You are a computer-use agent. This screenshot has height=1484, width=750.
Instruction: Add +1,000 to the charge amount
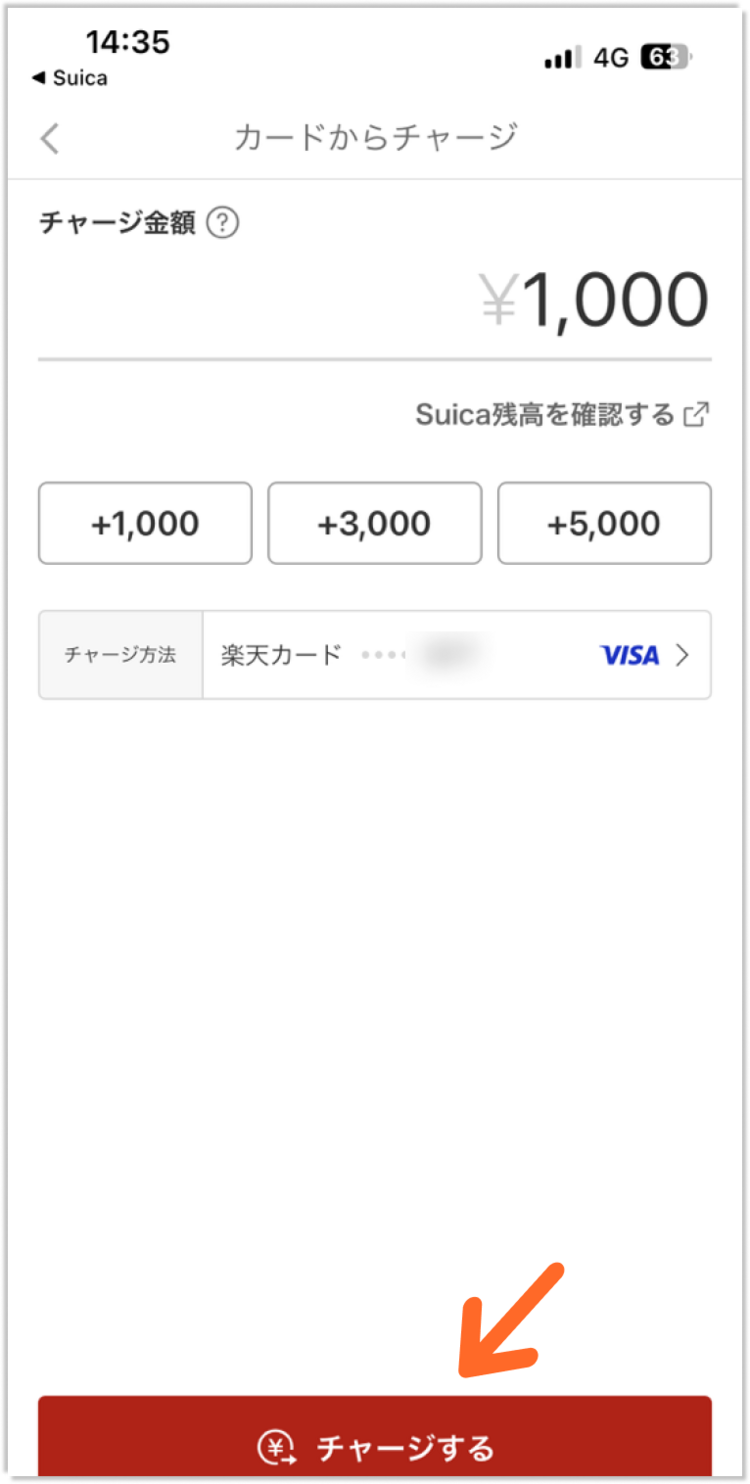coord(144,523)
